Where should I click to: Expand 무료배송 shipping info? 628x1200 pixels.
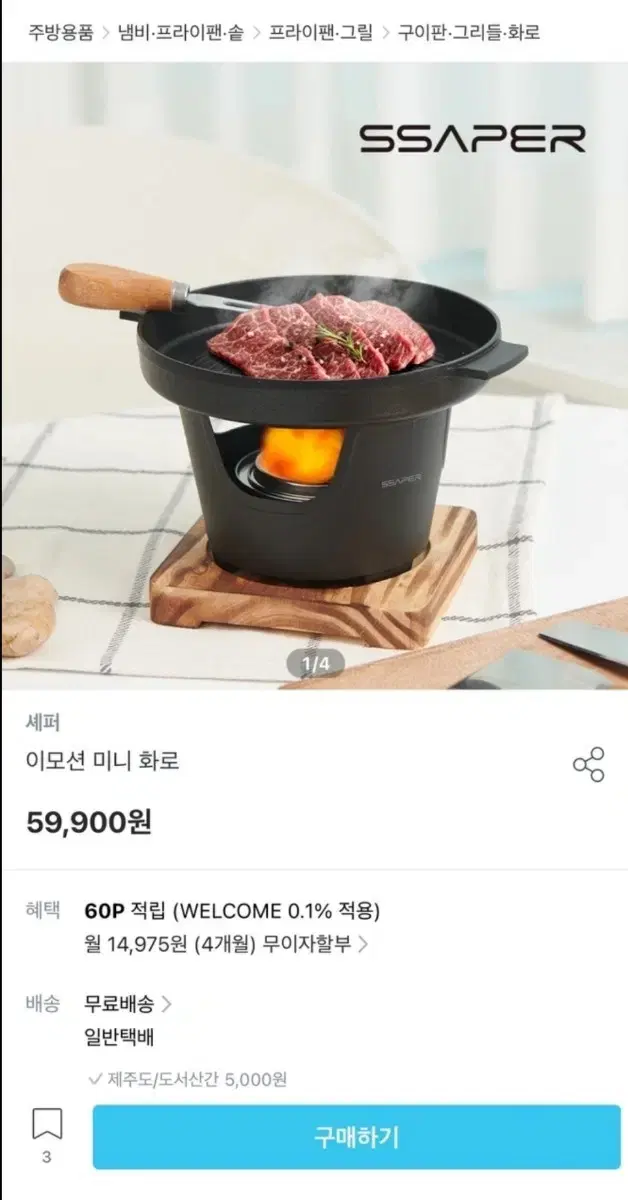(128, 1003)
